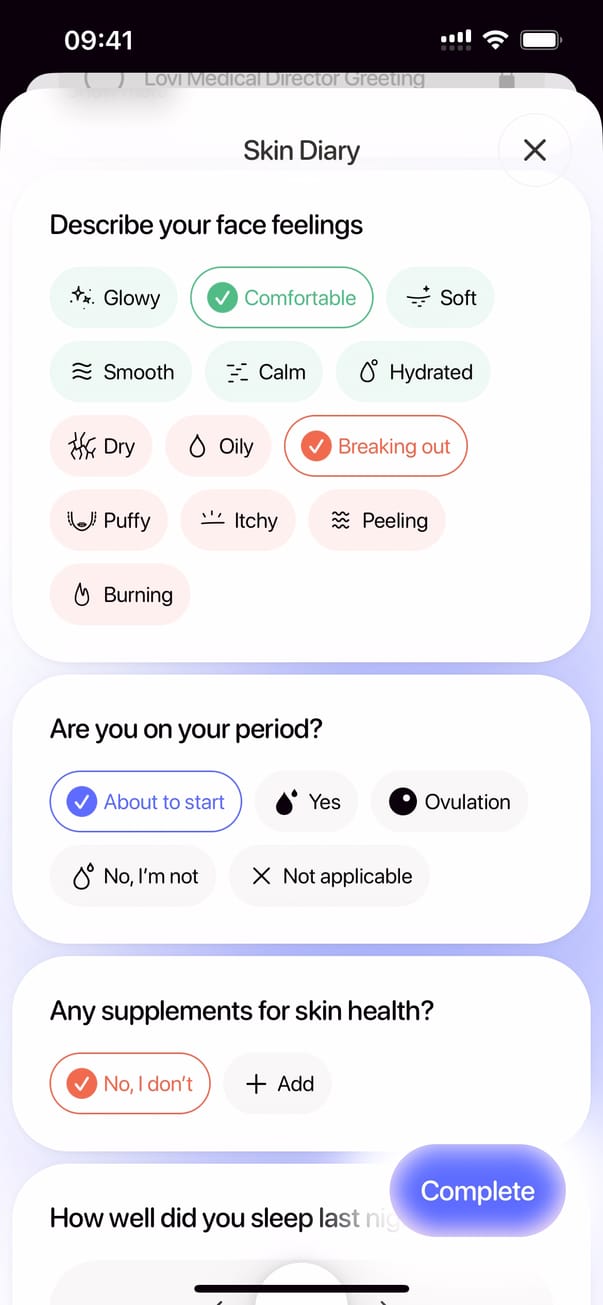Mark skin as Itchy
The width and height of the screenshot is (603, 1305).
[238, 520]
